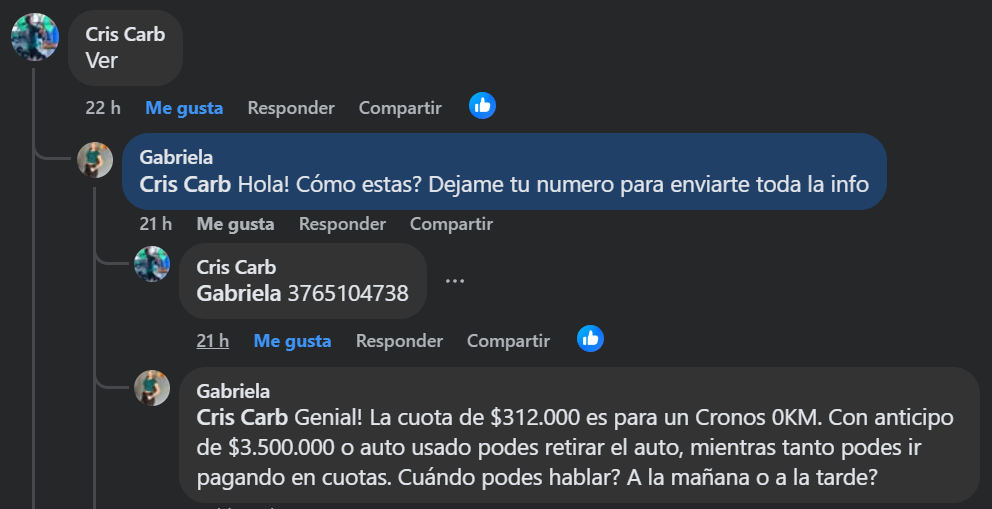Share the 3765104738 comment

click(x=508, y=341)
